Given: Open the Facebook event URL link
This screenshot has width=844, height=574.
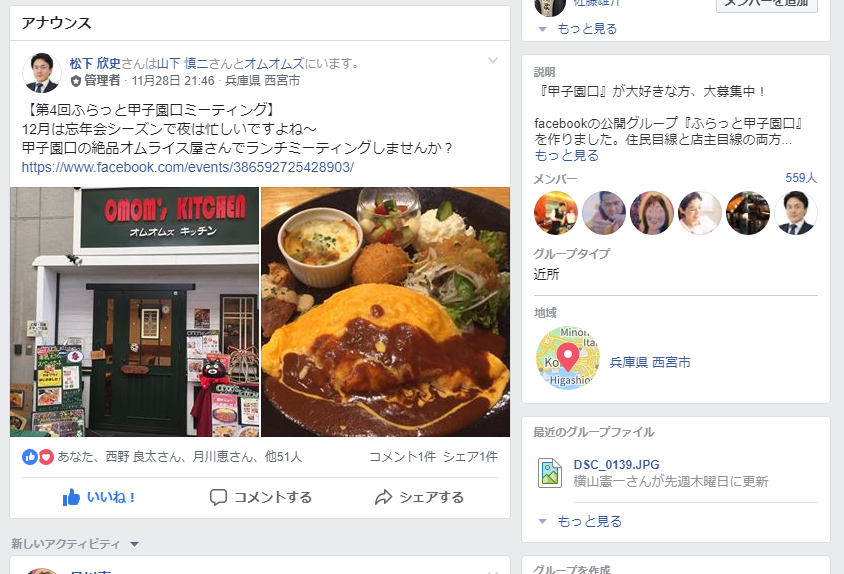Looking at the screenshot, I should [x=187, y=167].
